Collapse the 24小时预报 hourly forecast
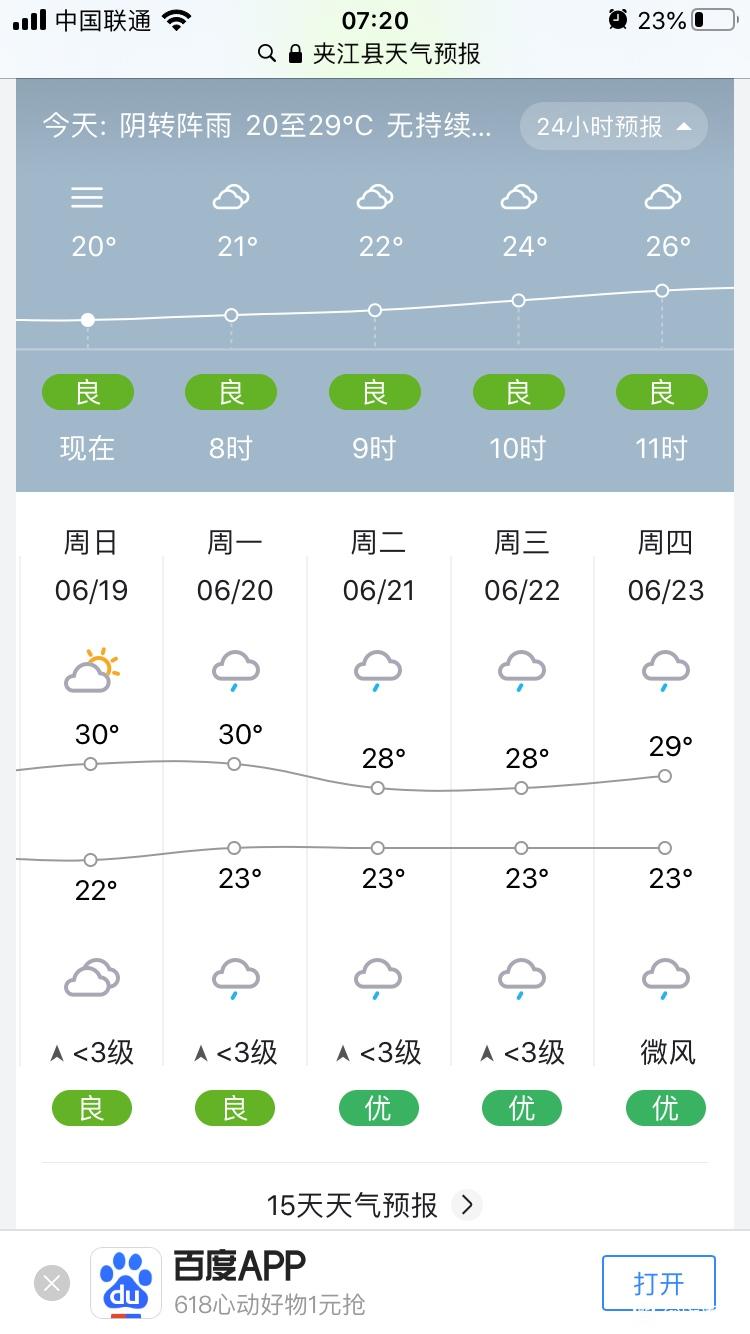This screenshot has height=1334, width=750. [613, 127]
